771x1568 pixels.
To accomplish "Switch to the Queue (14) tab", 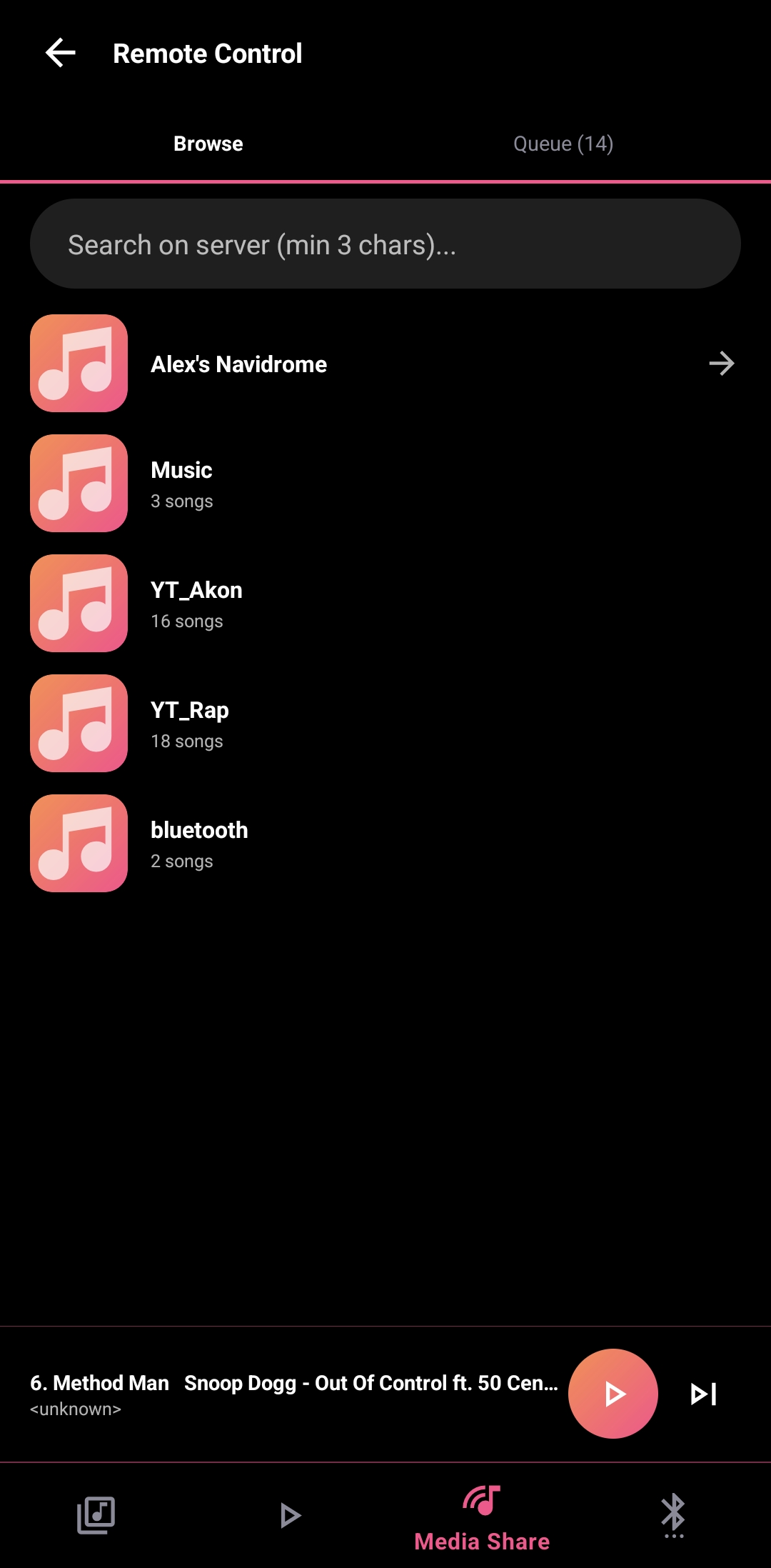I will [x=563, y=144].
